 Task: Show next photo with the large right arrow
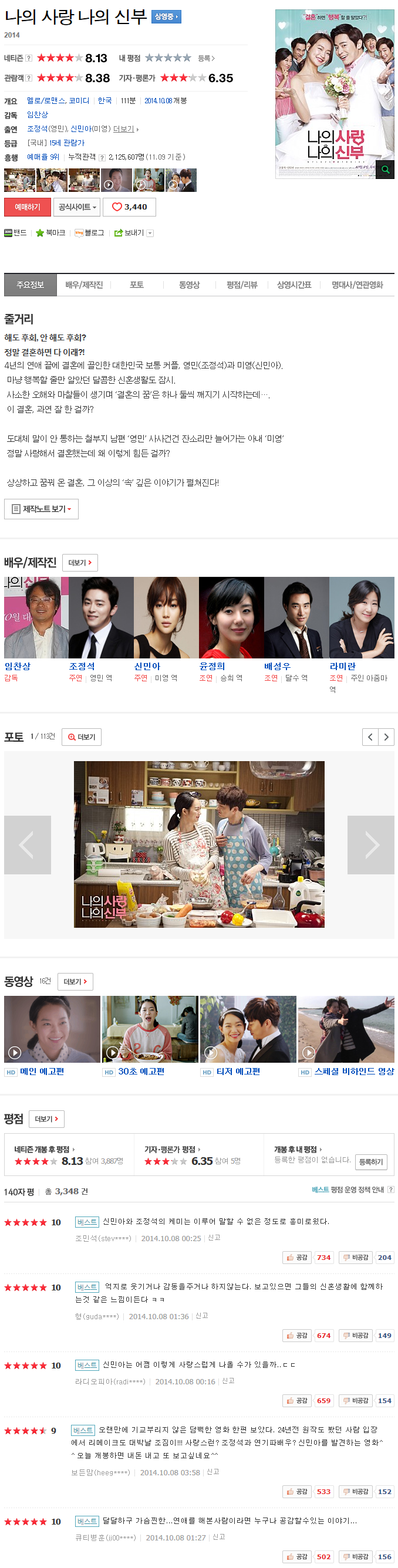tap(370, 845)
